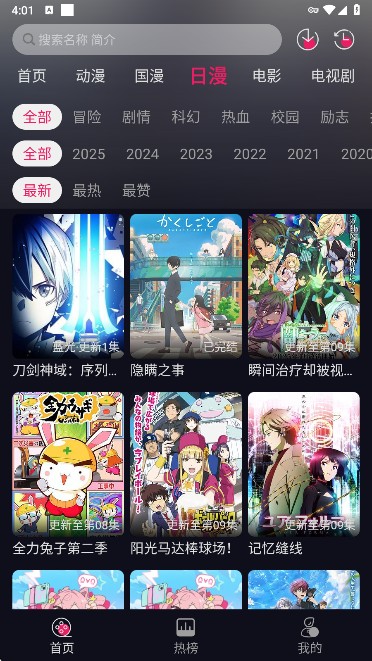Switch to the 首页 top tab
Screen dimensions: 372x661
(32, 76)
